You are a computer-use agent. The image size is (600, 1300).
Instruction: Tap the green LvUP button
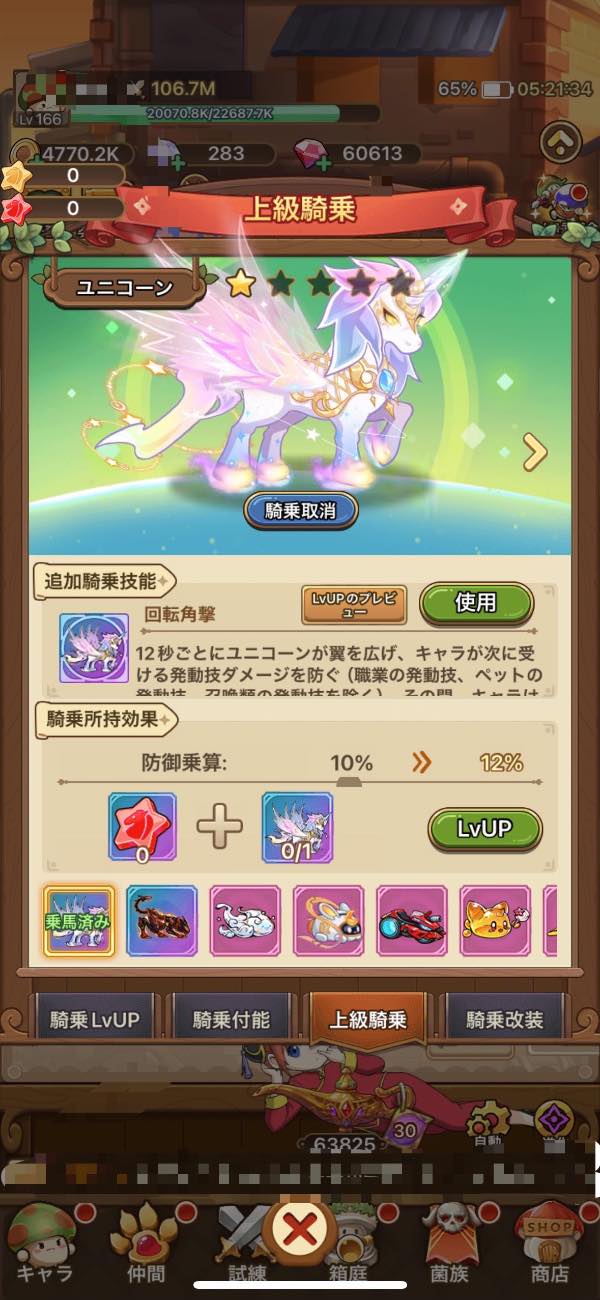click(485, 829)
